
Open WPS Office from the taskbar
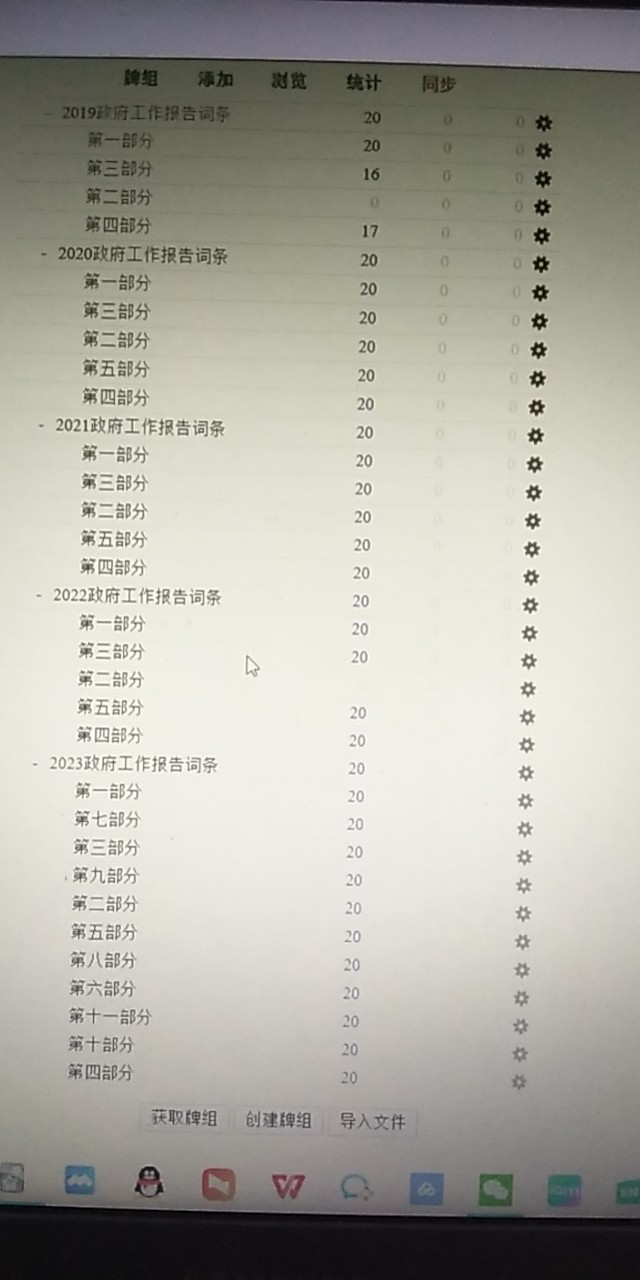tap(289, 1186)
